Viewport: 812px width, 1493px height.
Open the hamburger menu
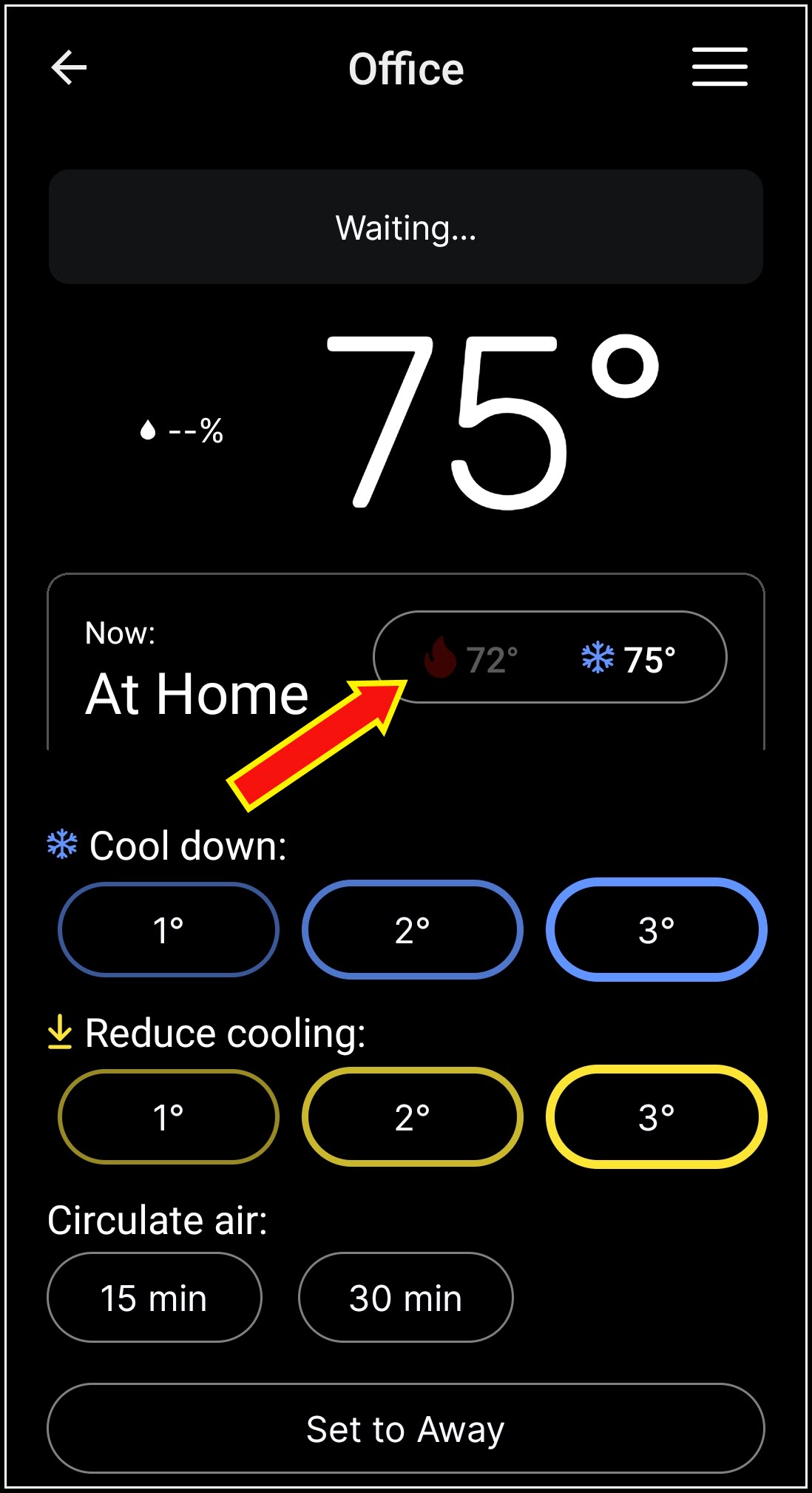point(719,67)
